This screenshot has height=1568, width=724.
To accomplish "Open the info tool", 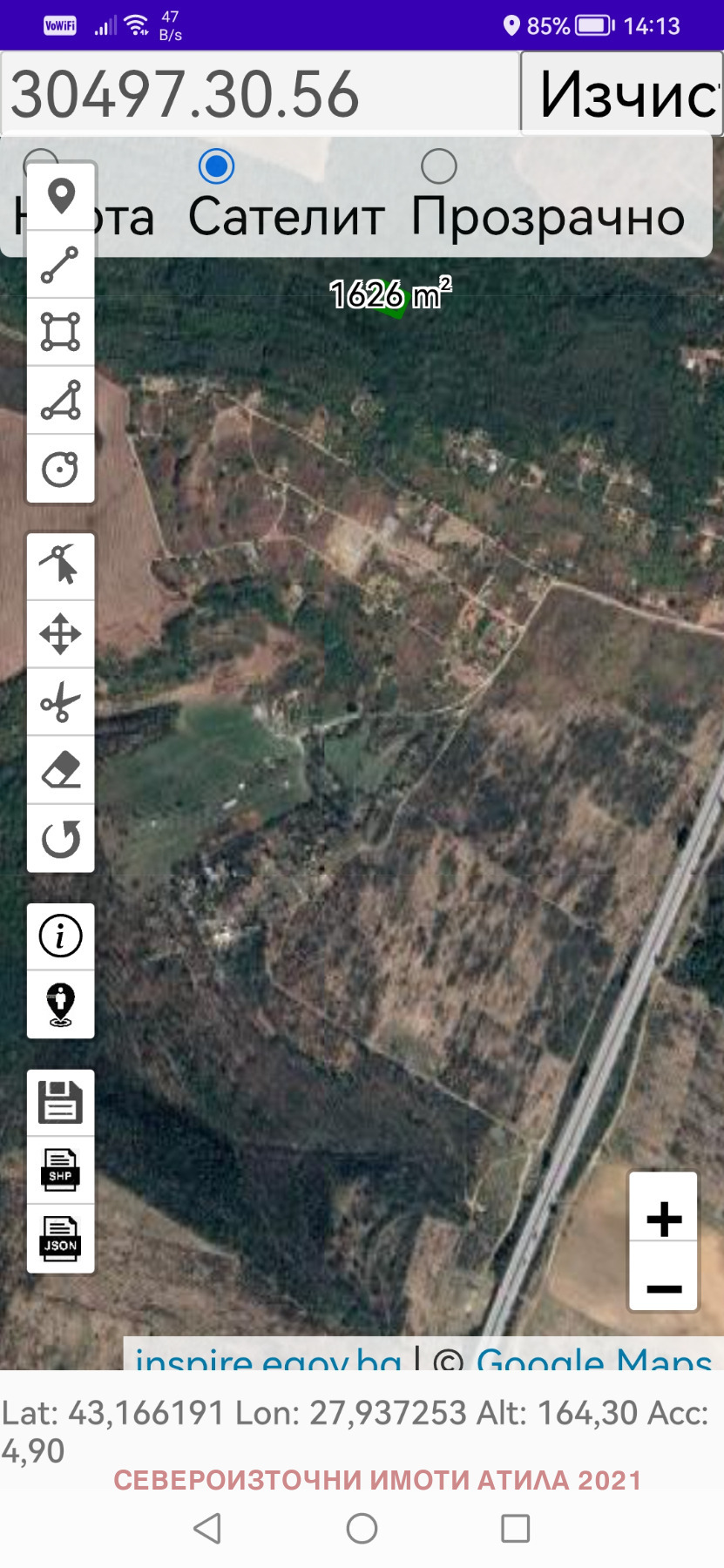I will [61, 936].
